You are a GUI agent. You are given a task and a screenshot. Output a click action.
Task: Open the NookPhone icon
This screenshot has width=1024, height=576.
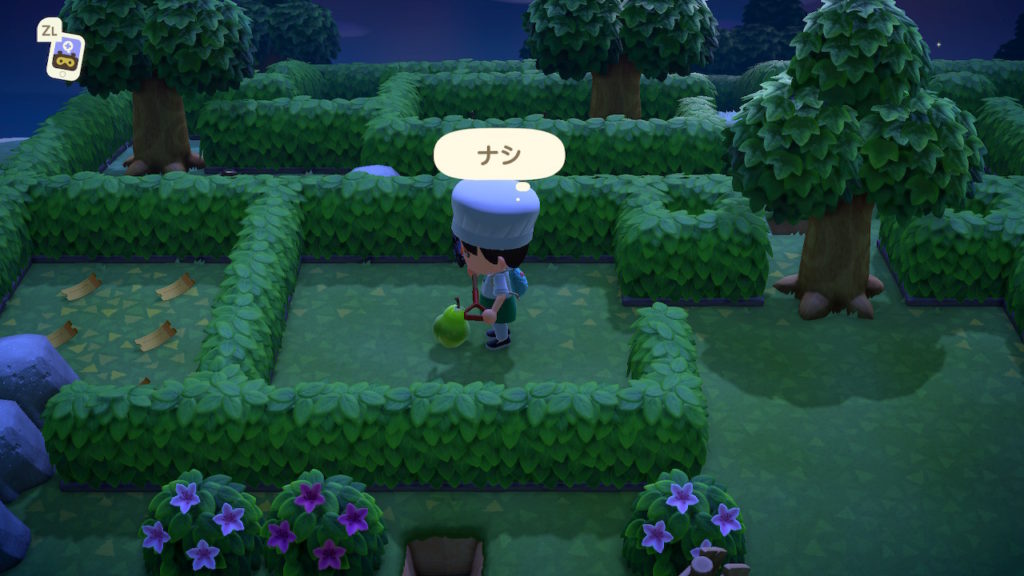click(x=64, y=57)
